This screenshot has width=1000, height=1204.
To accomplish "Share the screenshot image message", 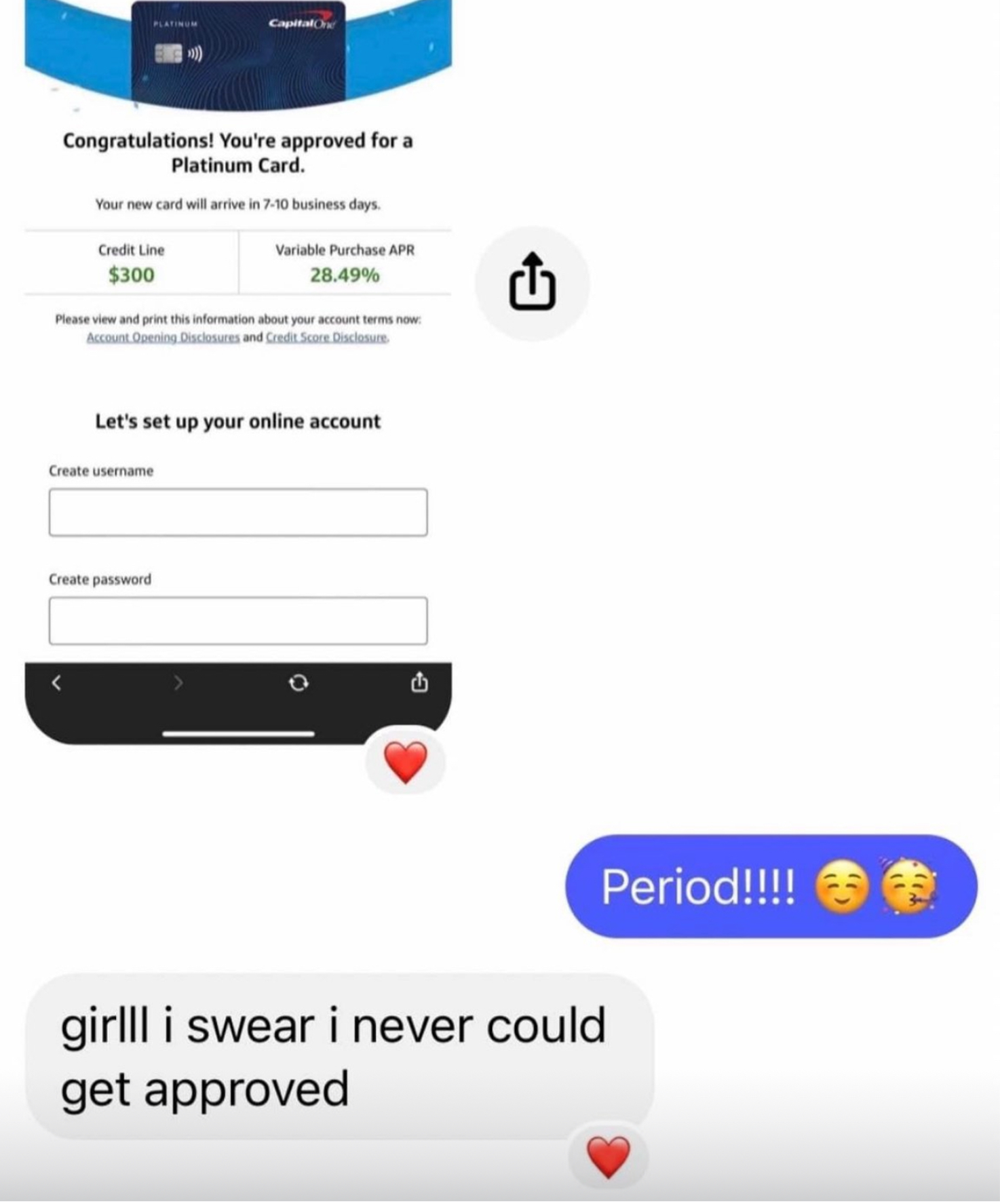I will tap(532, 283).
